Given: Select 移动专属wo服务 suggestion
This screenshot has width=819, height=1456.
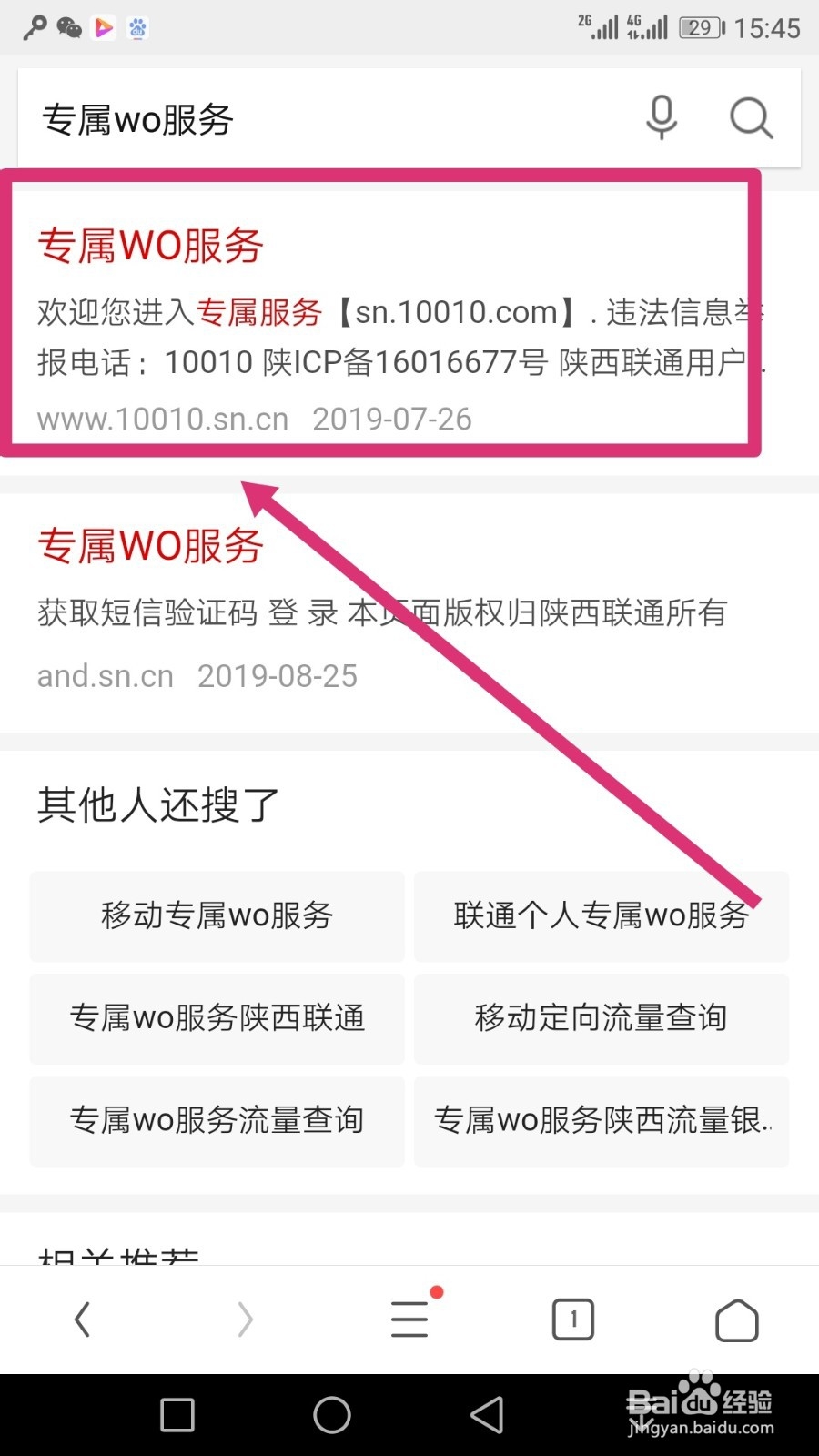Looking at the screenshot, I should pos(217,916).
